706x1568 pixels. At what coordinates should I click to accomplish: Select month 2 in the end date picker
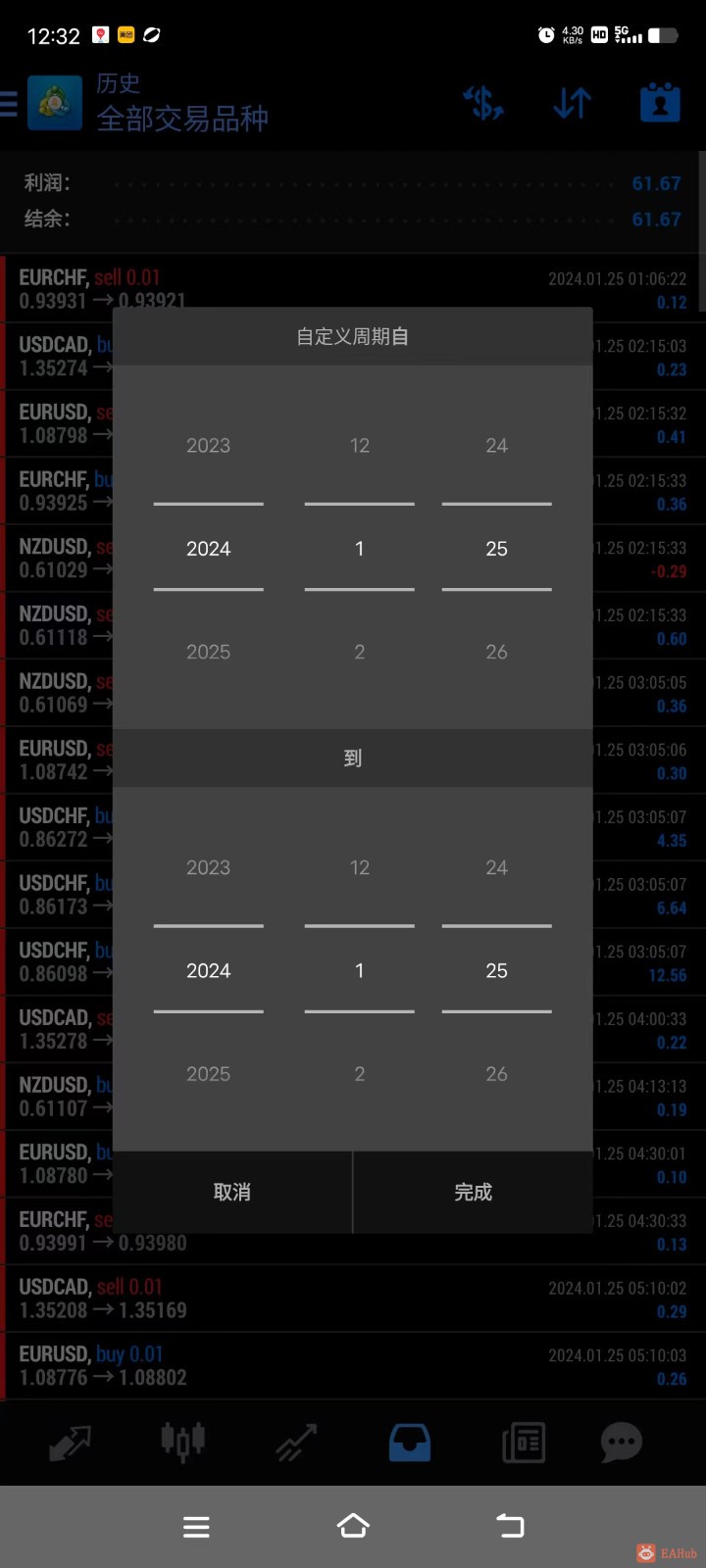[x=359, y=1073]
